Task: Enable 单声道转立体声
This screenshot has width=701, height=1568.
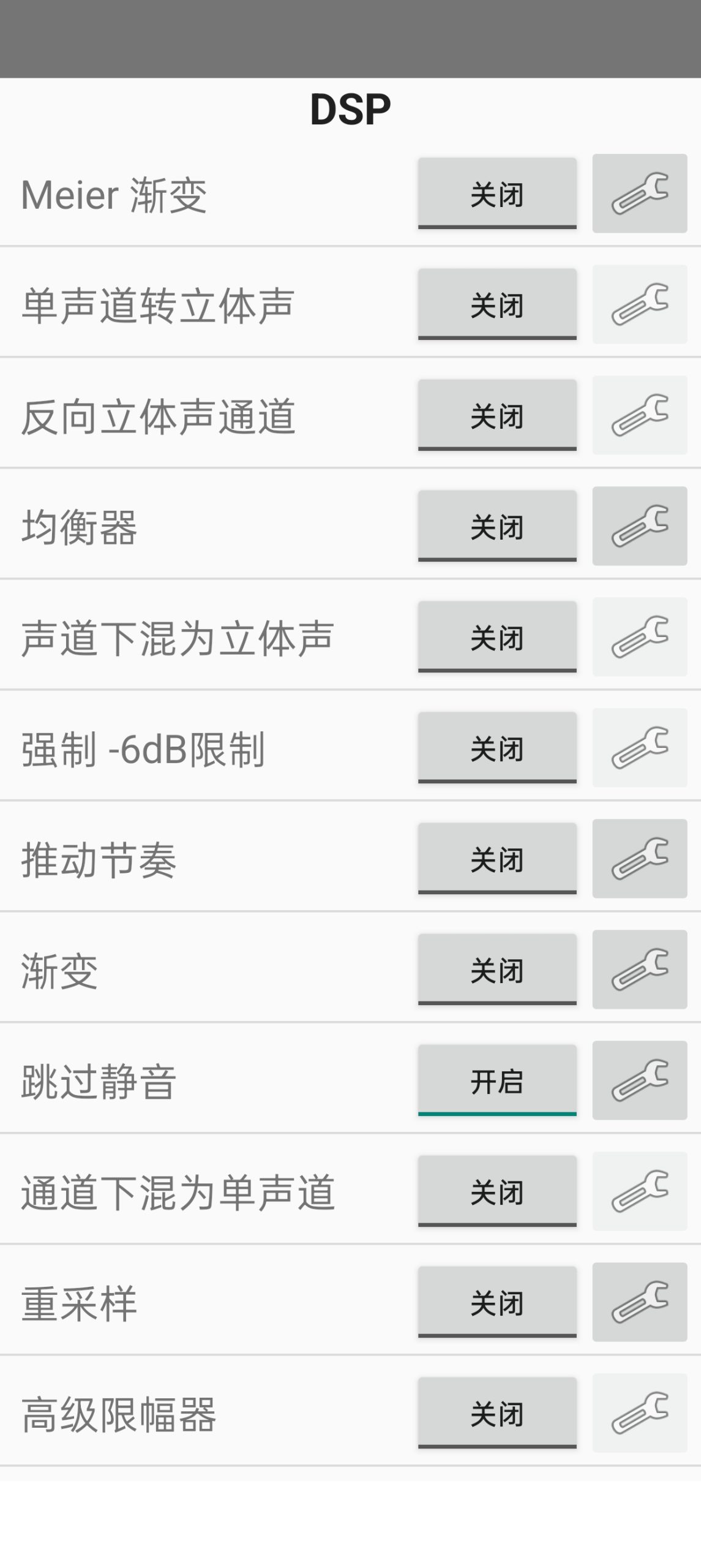Action: coord(497,304)
